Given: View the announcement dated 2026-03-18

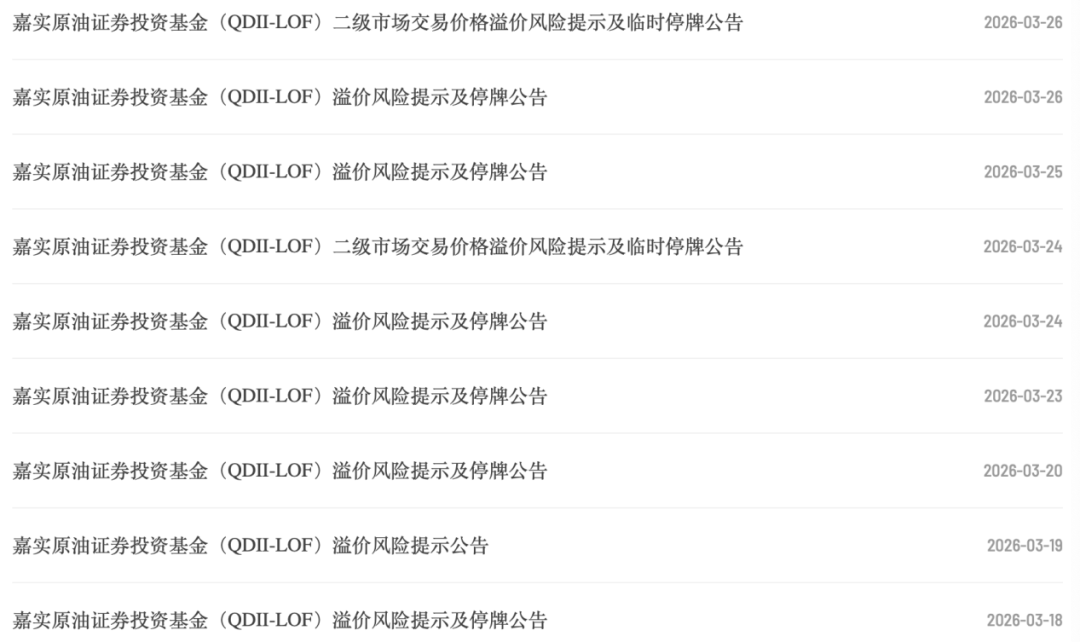Looking at the screenshot, I should tap(280, 620).
